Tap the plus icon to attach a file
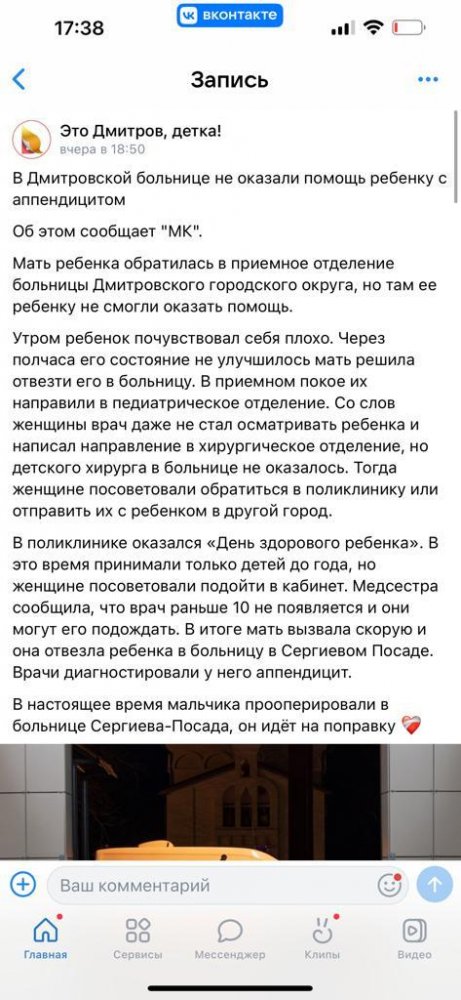Viewport: 461px width, 1000px height. pos(23,885)
